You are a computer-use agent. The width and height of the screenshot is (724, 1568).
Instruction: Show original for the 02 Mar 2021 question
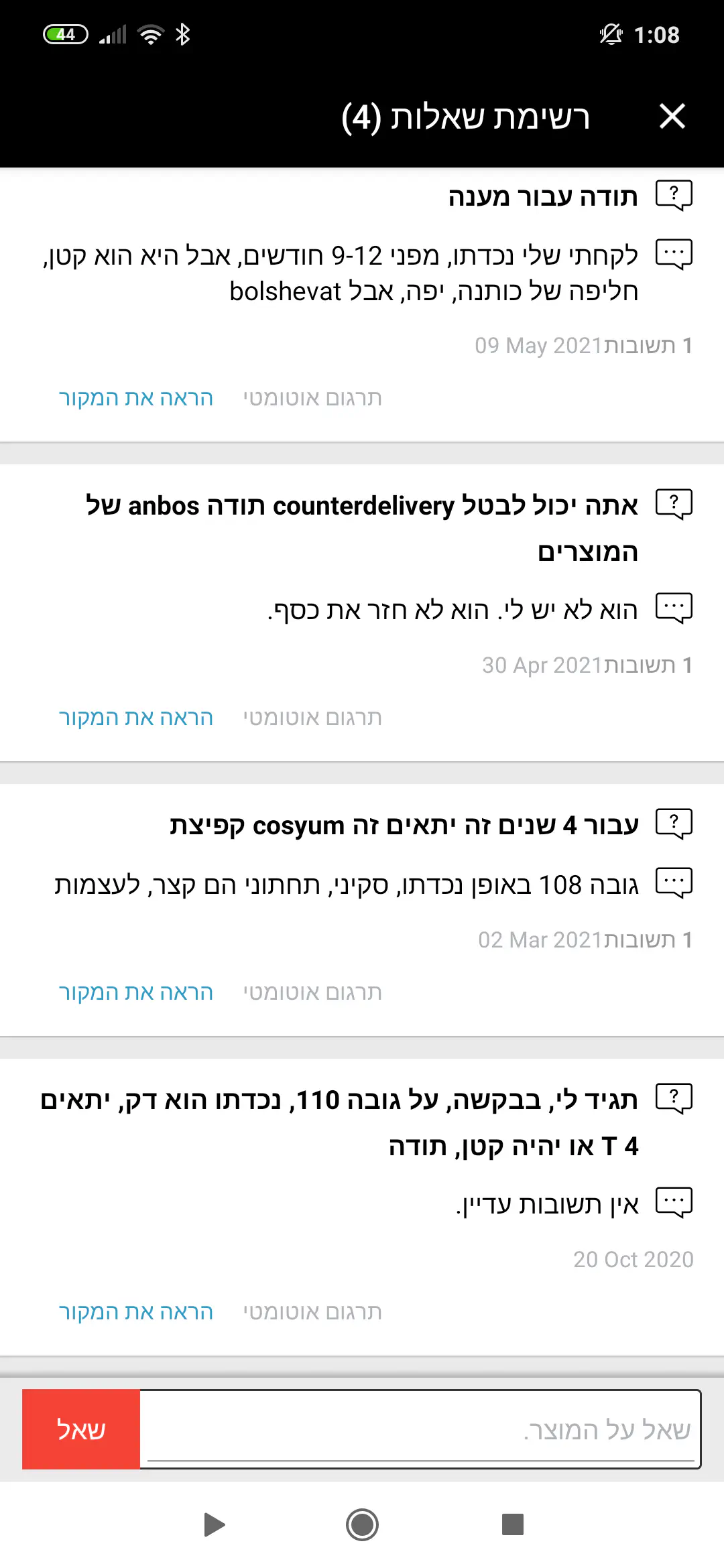coord(136,992)
